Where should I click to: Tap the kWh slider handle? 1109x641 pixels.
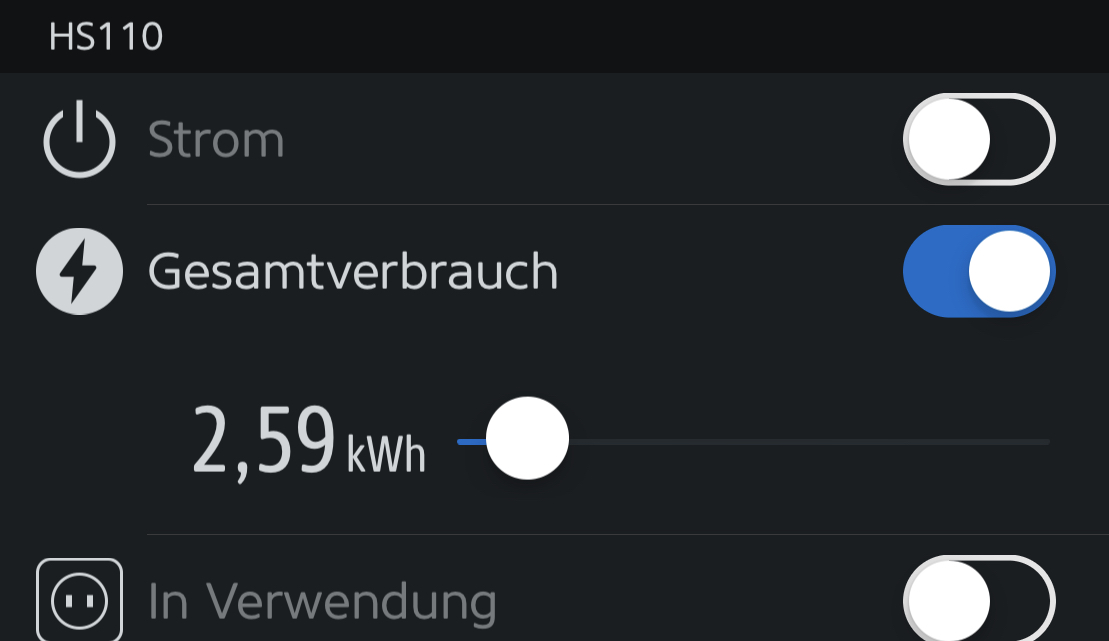coord(527,438)
